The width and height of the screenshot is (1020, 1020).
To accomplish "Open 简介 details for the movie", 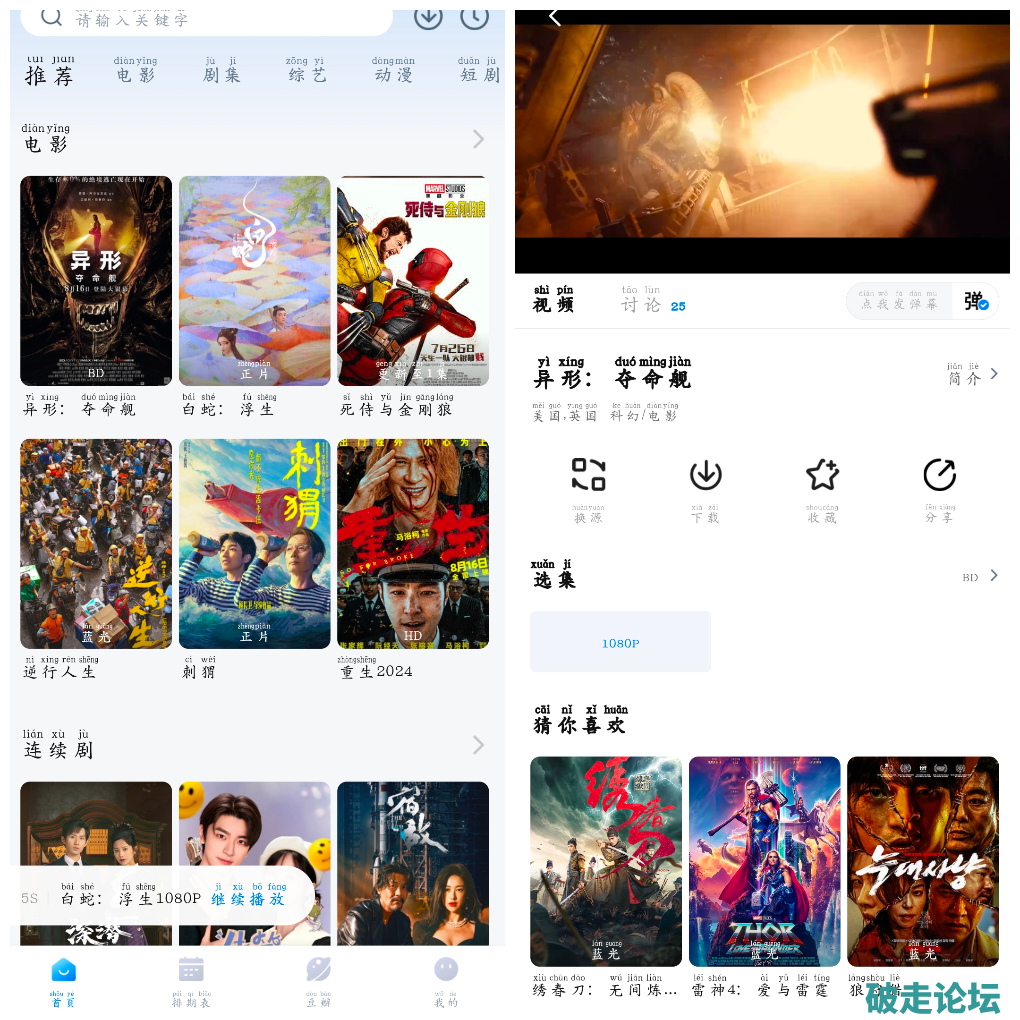I will [972, 374].
